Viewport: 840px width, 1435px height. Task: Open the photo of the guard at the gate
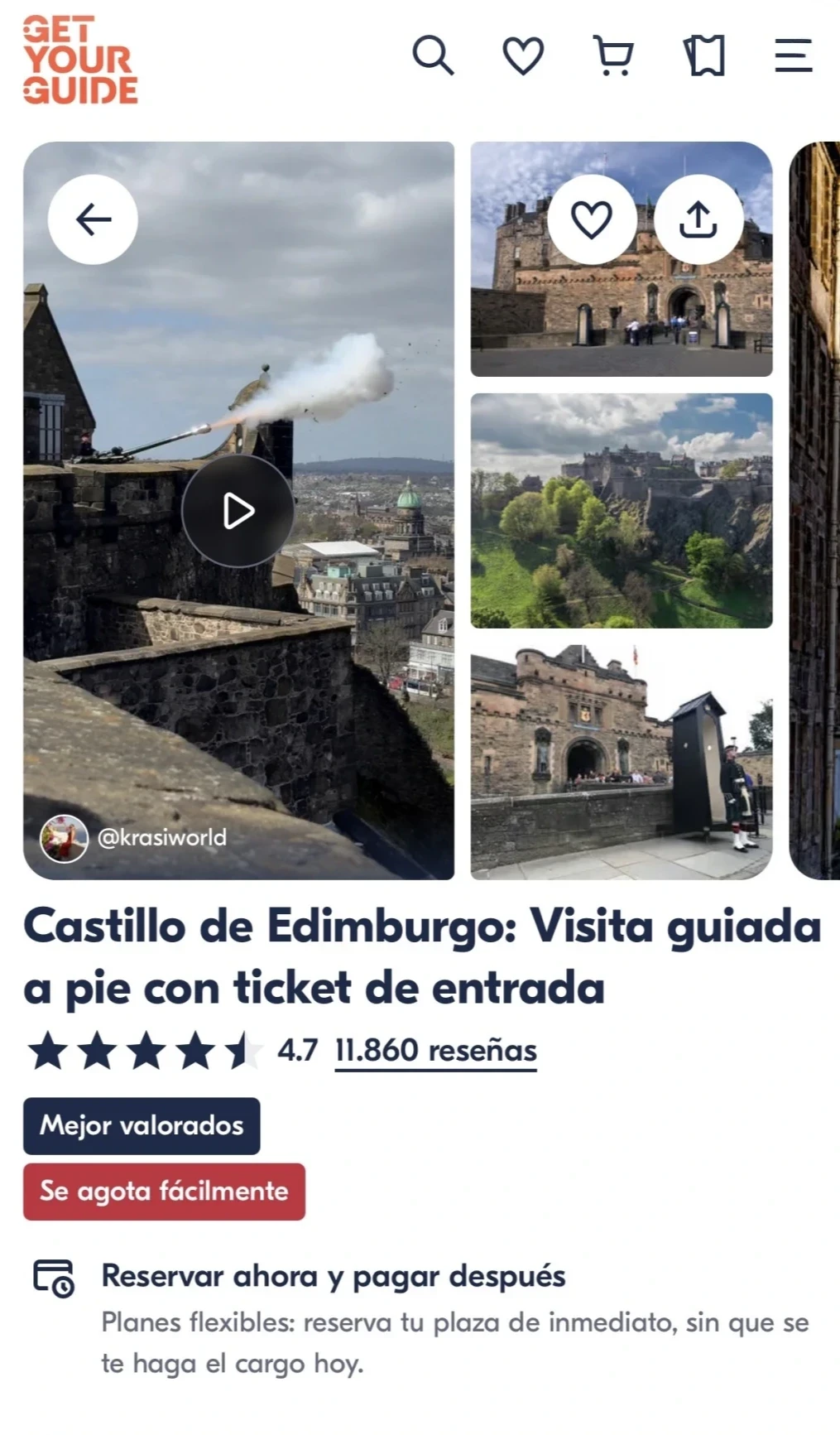click(621, 762)
